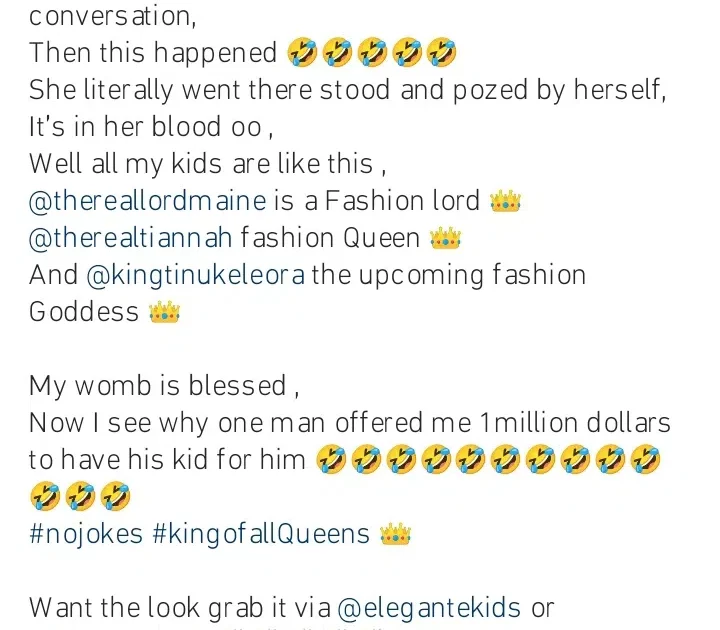The height and width of the screenshot is (630, 720).
Task: View posts tagged #kingofallQueens
Action: tap(262, 533)
